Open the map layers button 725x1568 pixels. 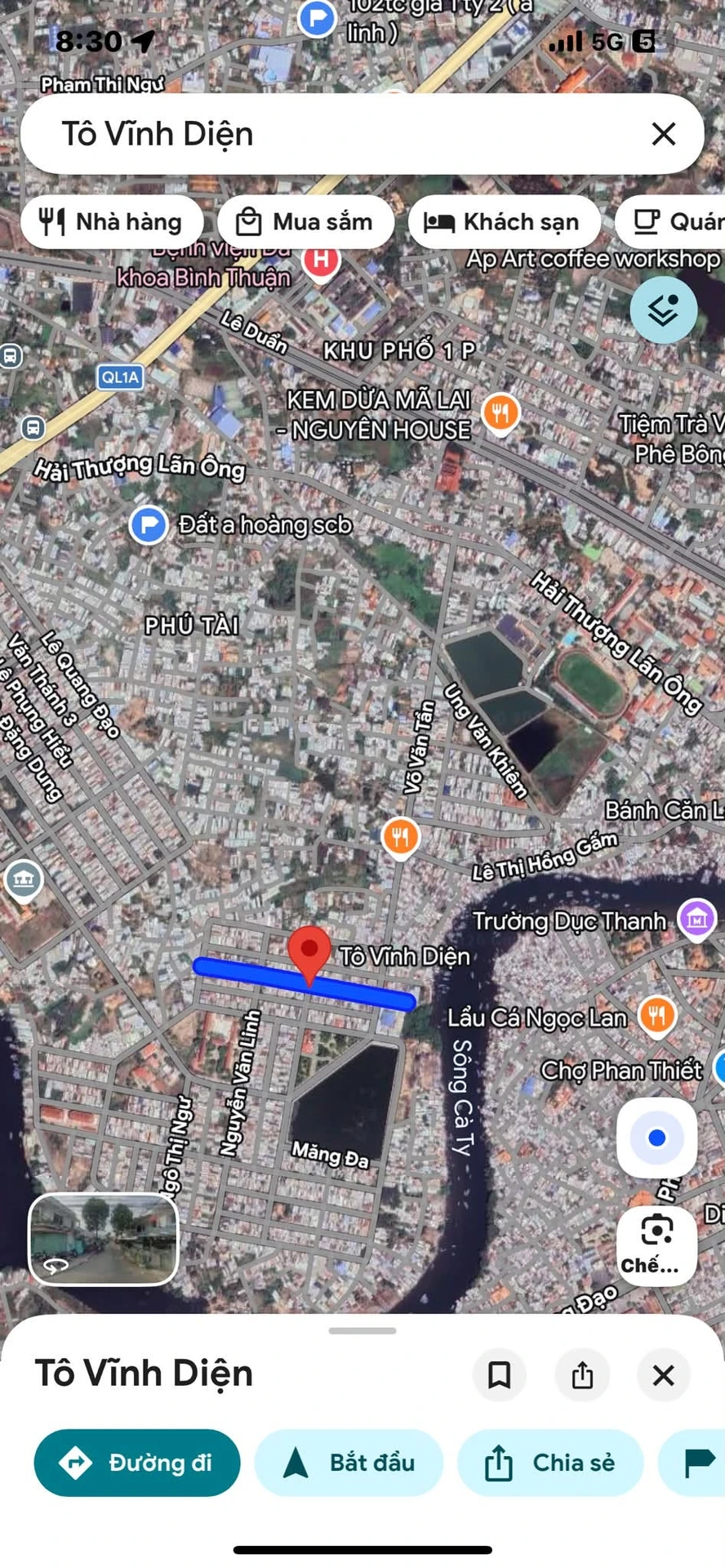(663, 310)
